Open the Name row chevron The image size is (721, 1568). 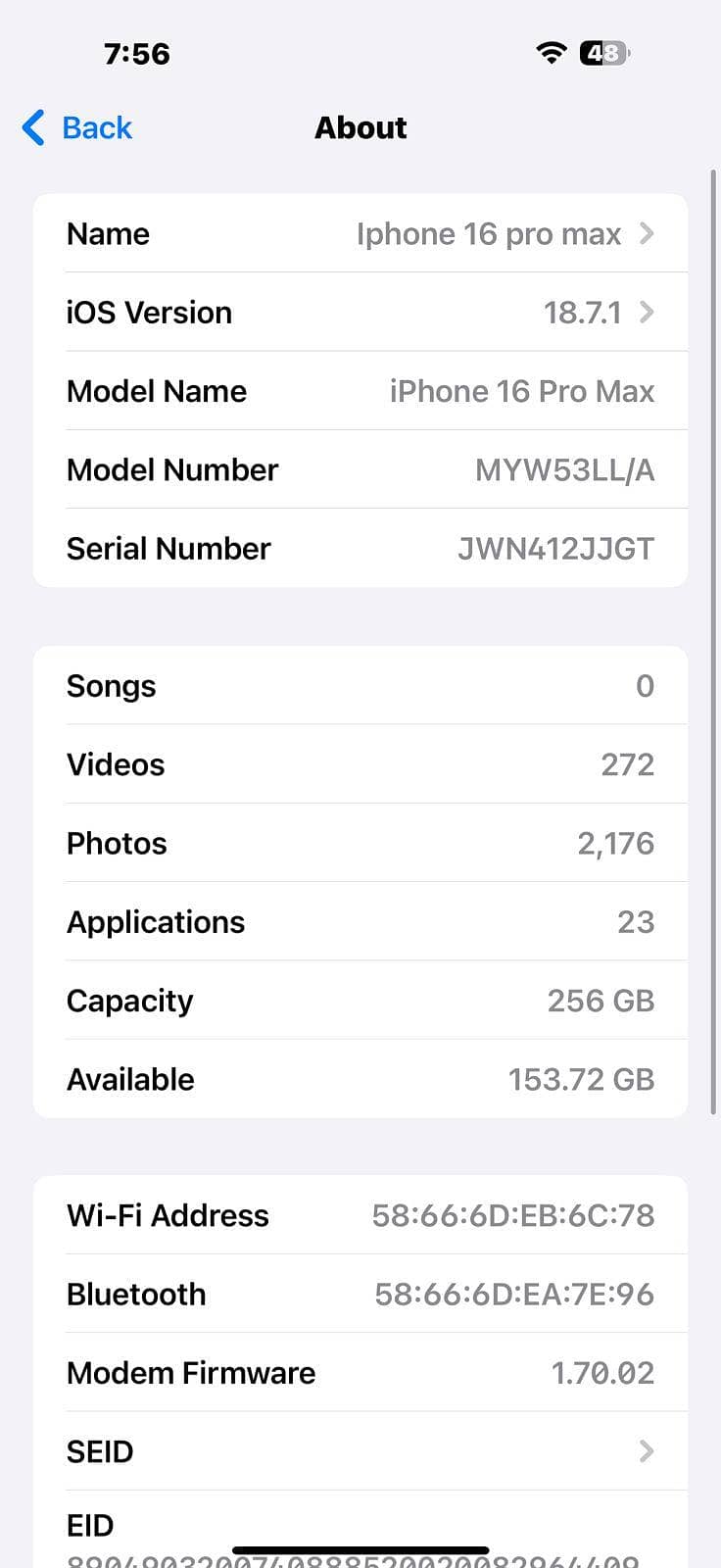click(x=645, y=233)
